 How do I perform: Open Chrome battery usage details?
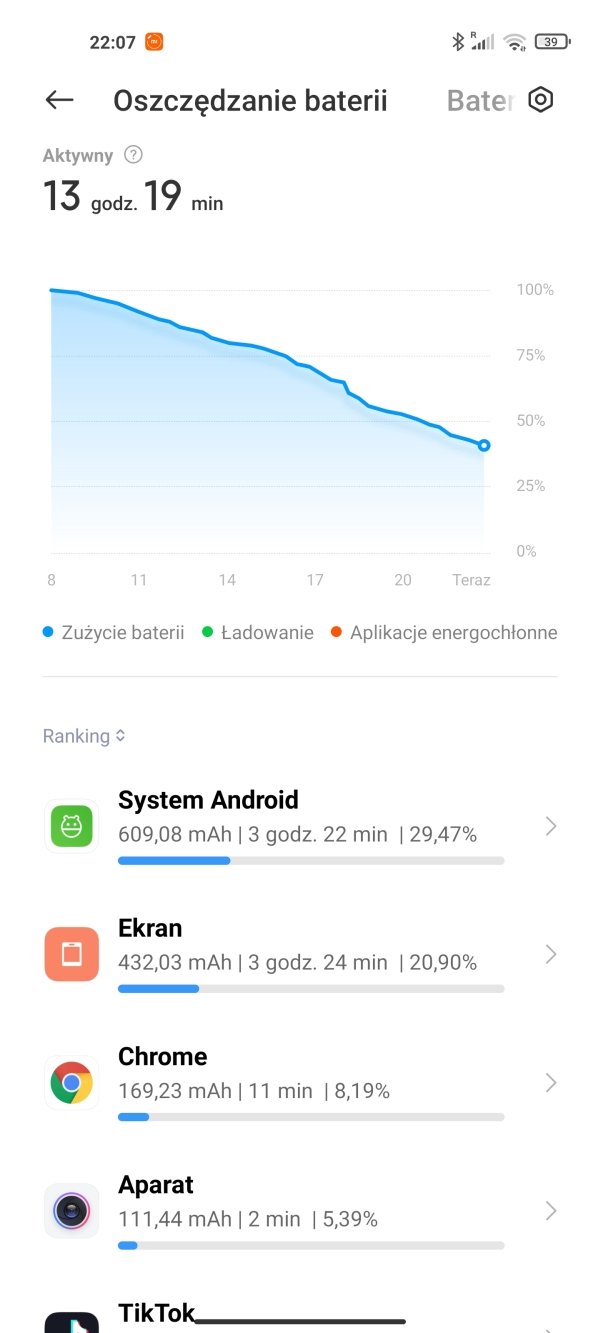(x=300, y=1083)
